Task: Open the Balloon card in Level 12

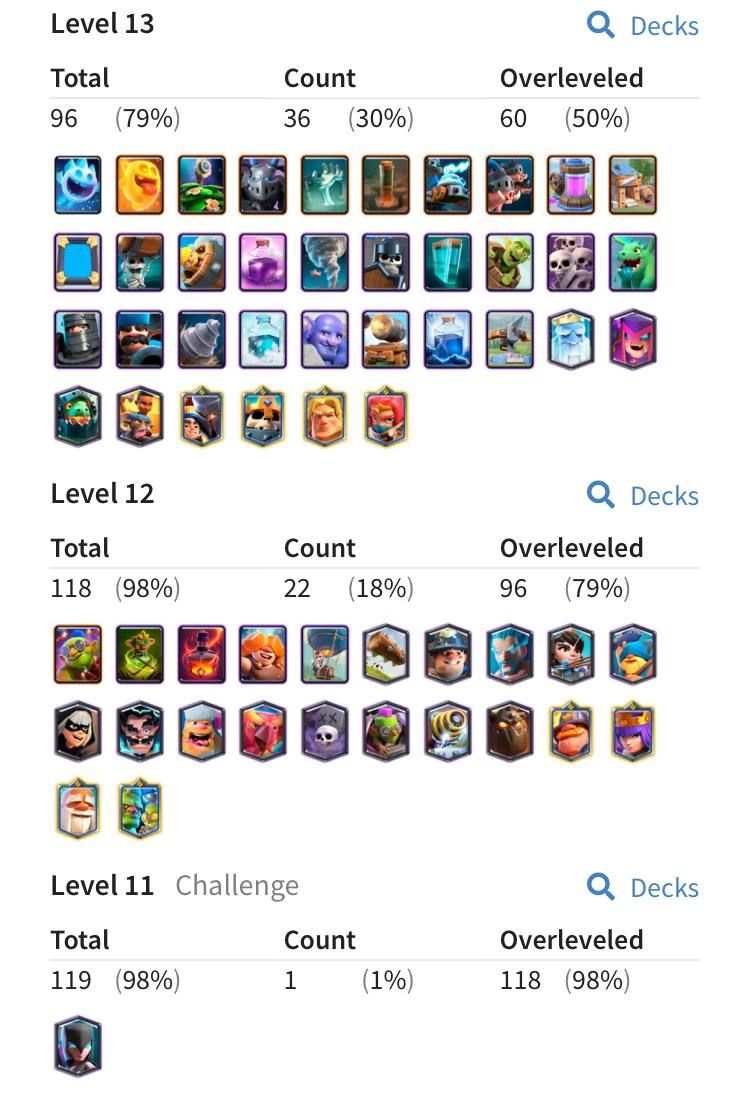Action: coord(325,655)
